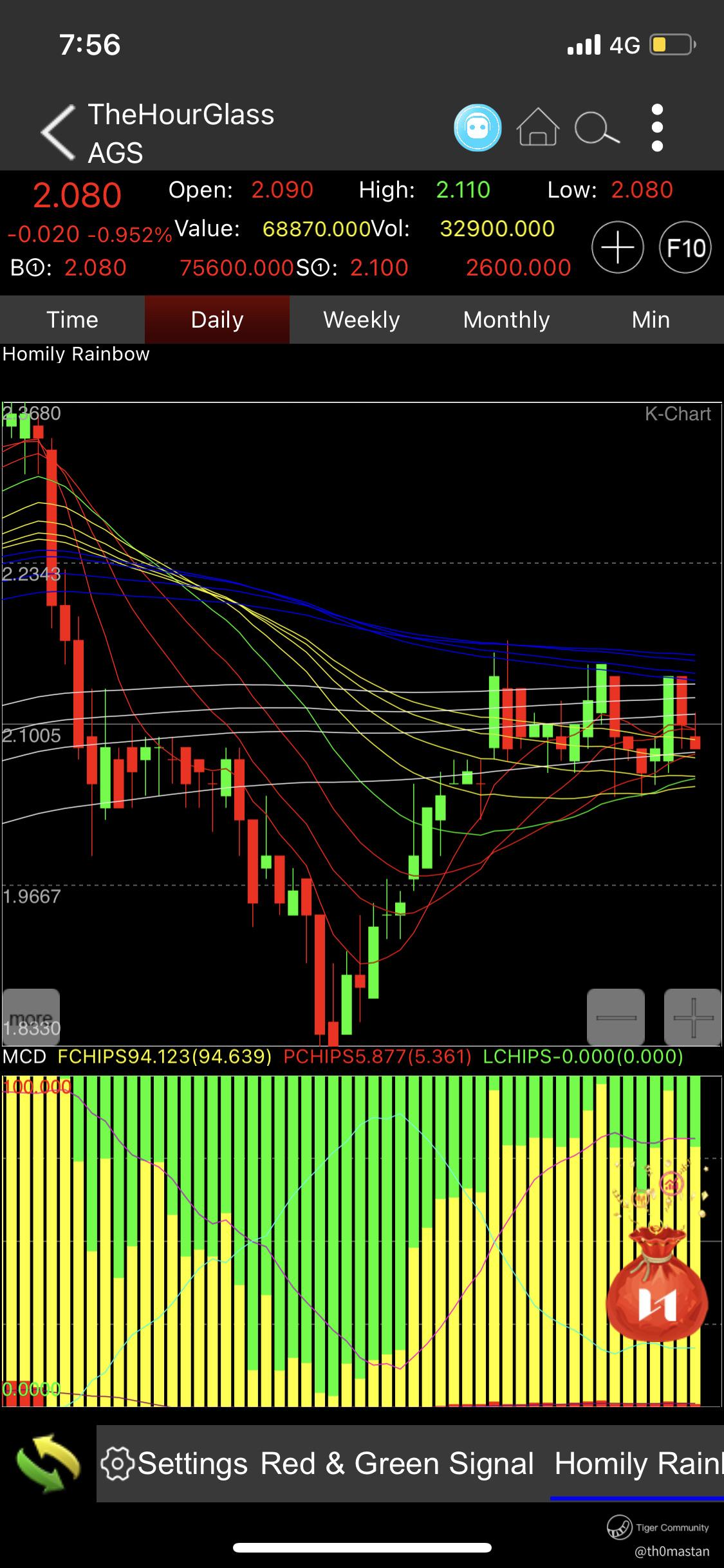
Task: Open indicator Settings
Action: pos(174,1463)
